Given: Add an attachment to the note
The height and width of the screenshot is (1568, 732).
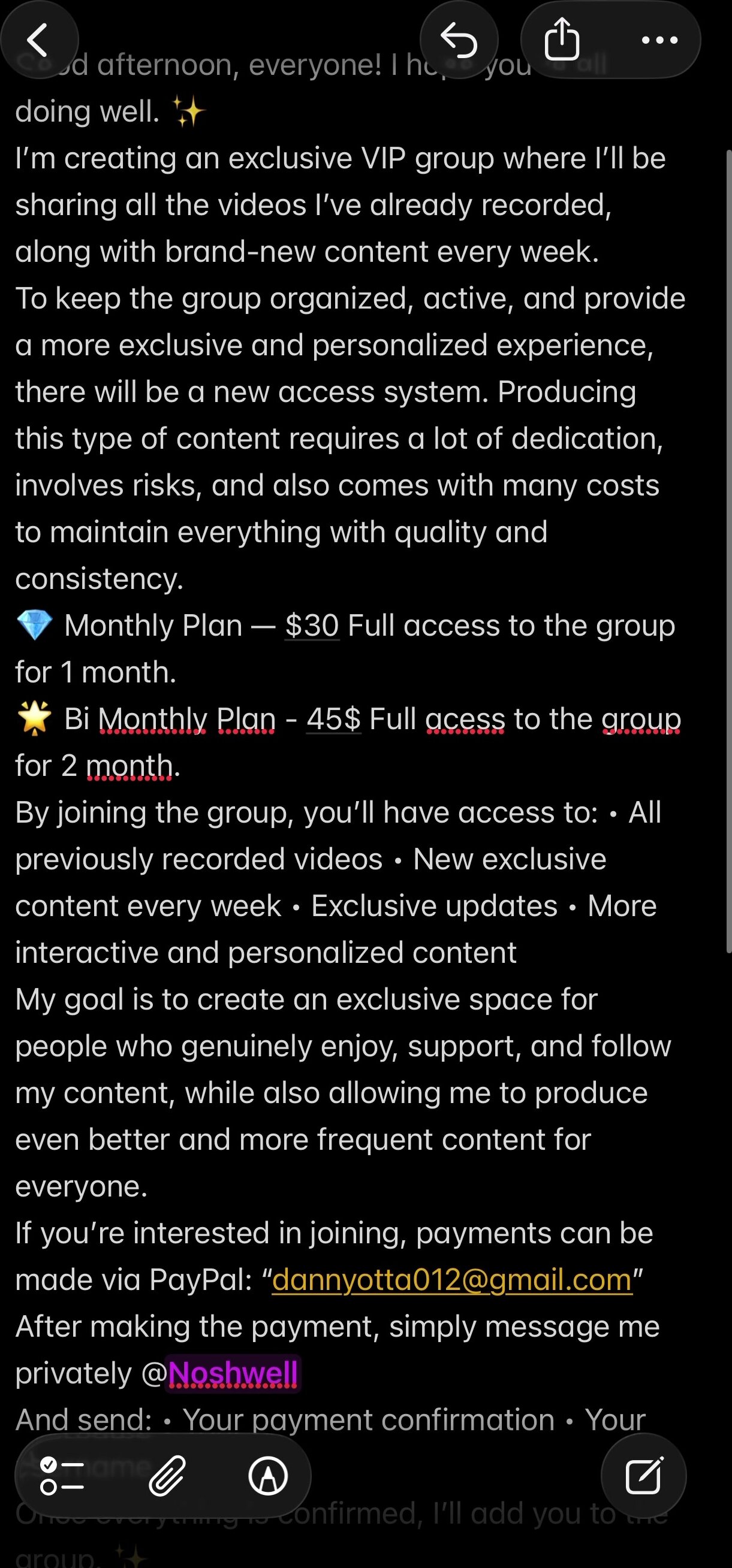Looking at the screenshot, I should [165, 1477].
